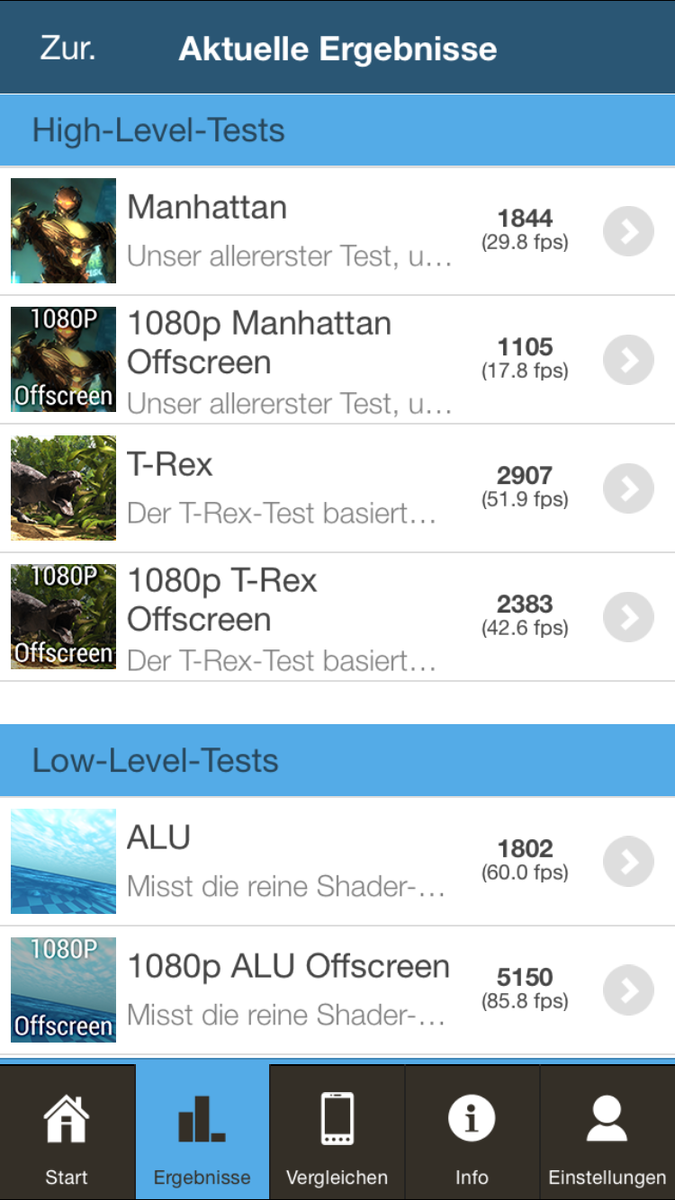Viewport: 675px width, 1200px height.
Task: Open the T-Rex test result
Action: pyautogui.click(x=628, y=488)
